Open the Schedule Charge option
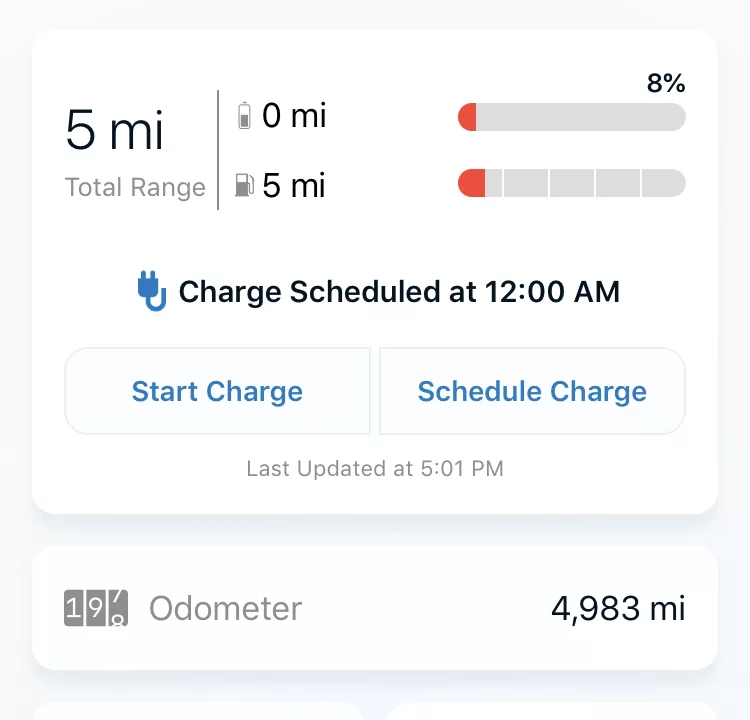 coord(532,391)
